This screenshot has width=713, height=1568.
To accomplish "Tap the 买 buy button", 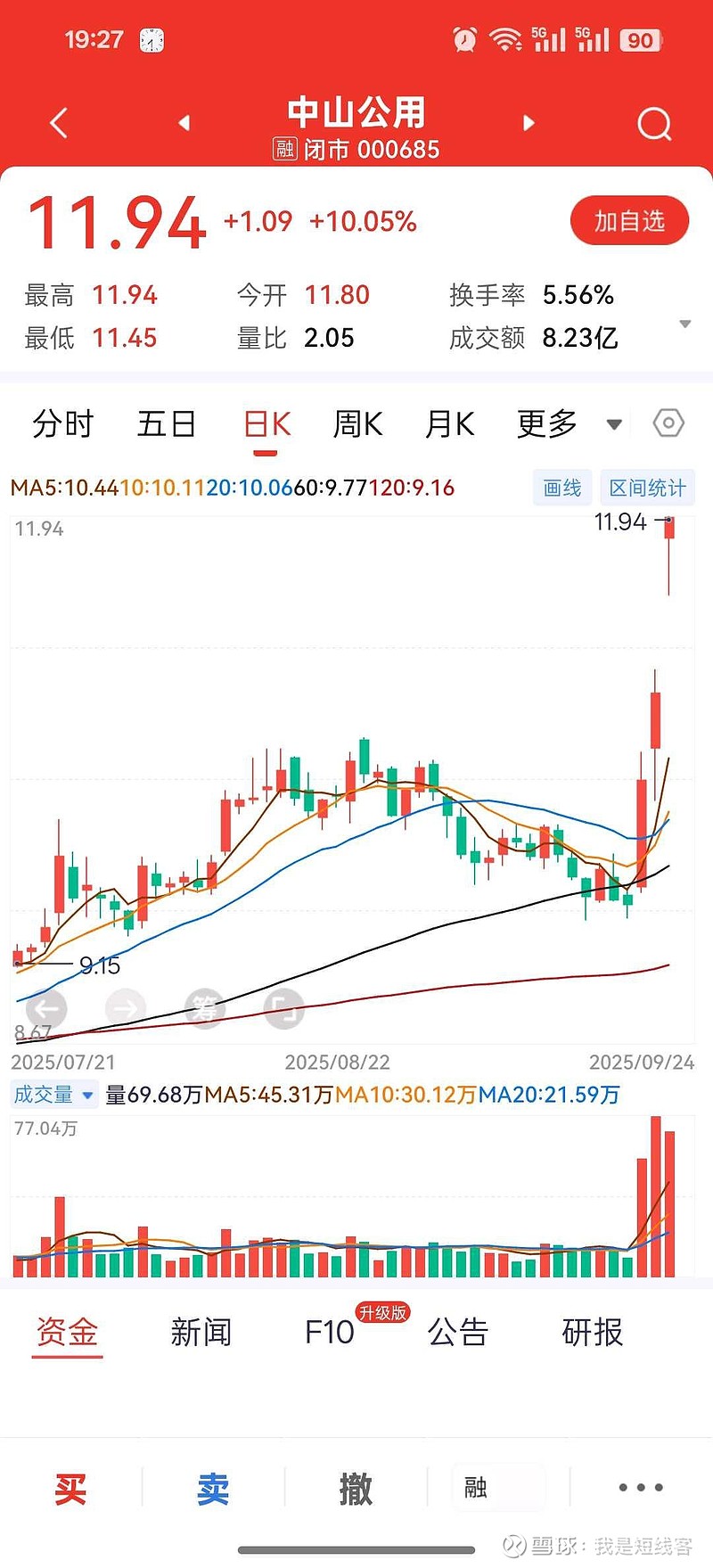I will (x=70, y=1489).
